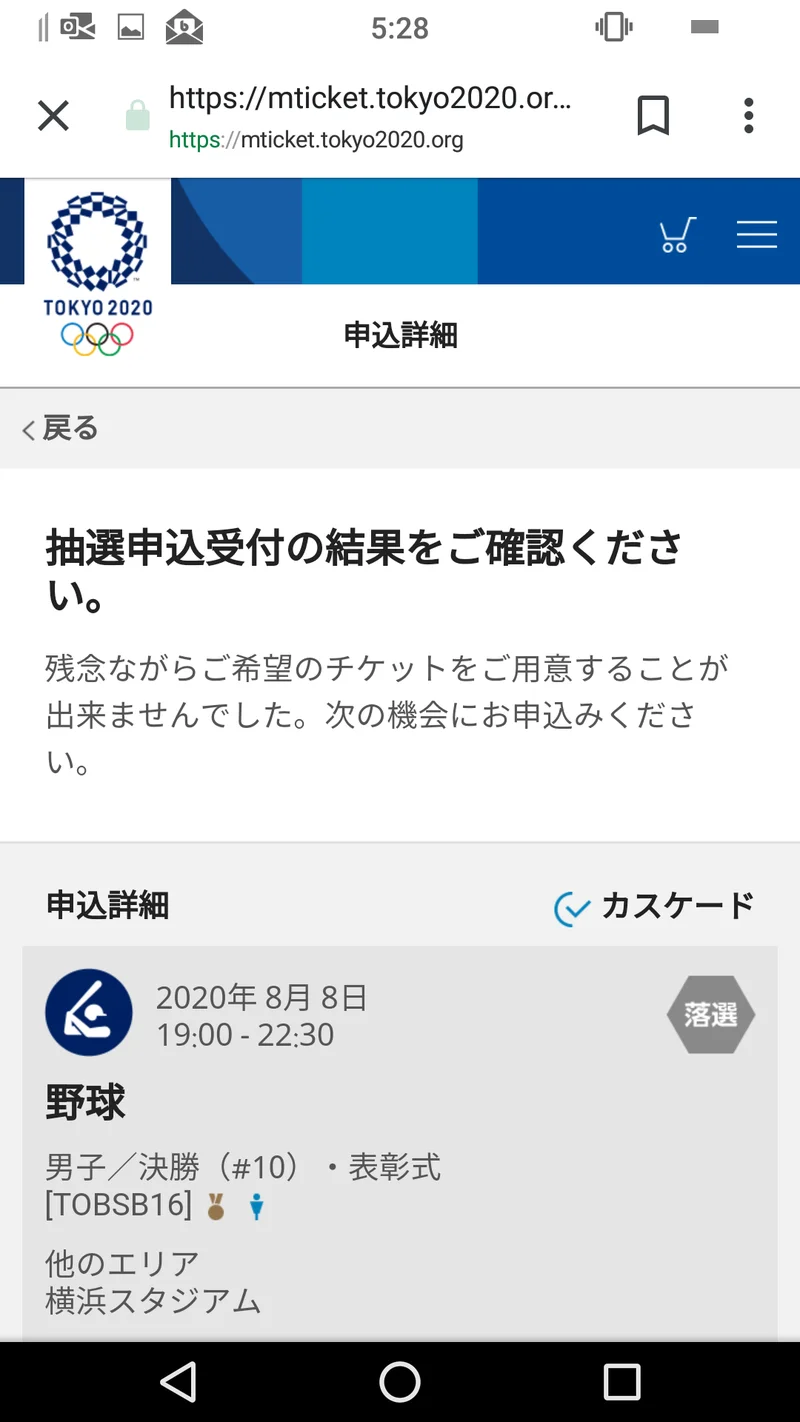Tap the カスケード option
Screen dimensions: 800x1422
tap(655, 906)
